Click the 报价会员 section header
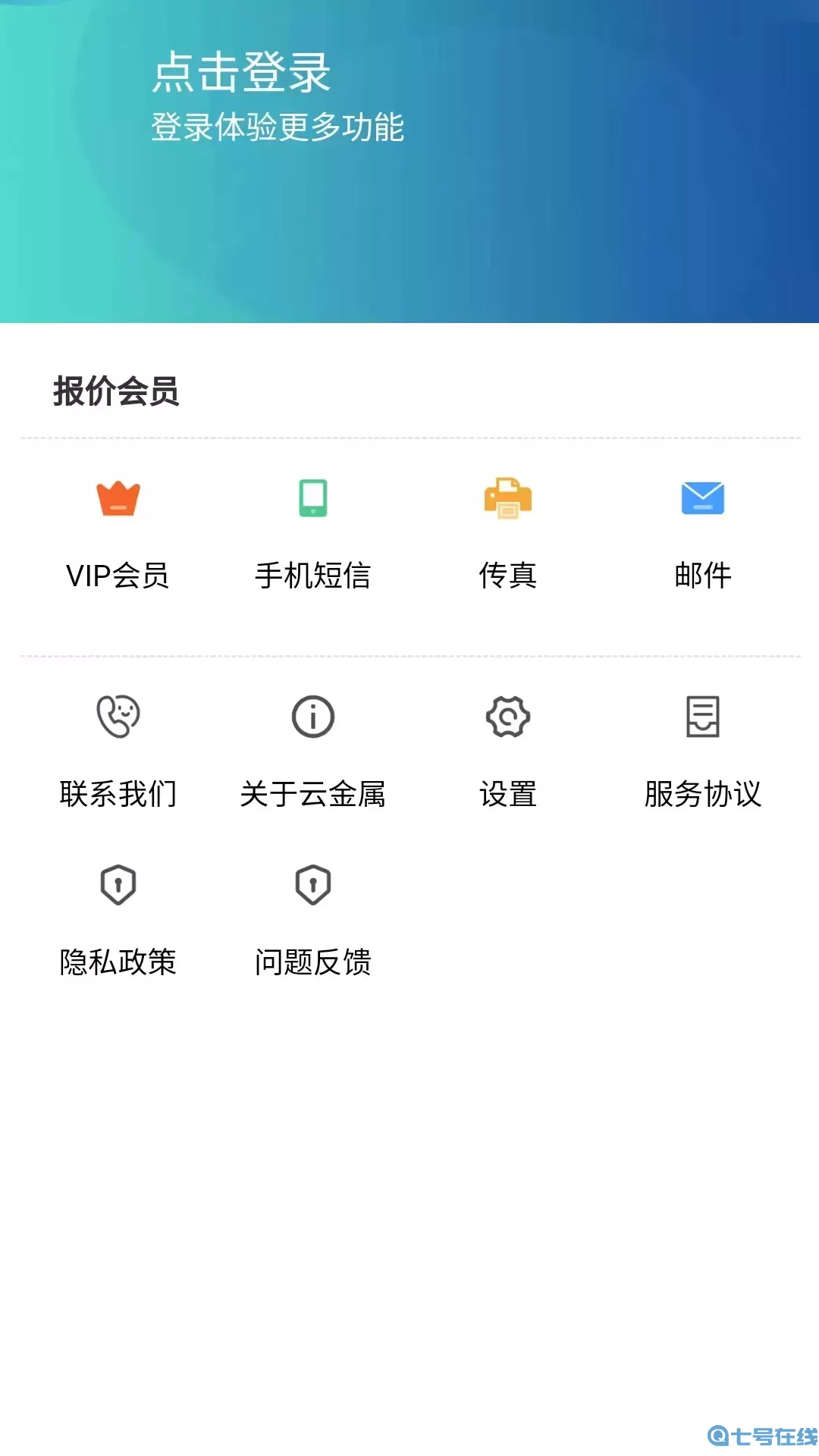The width and height of the screenshot is (819, 1456). tap(117, 390)
